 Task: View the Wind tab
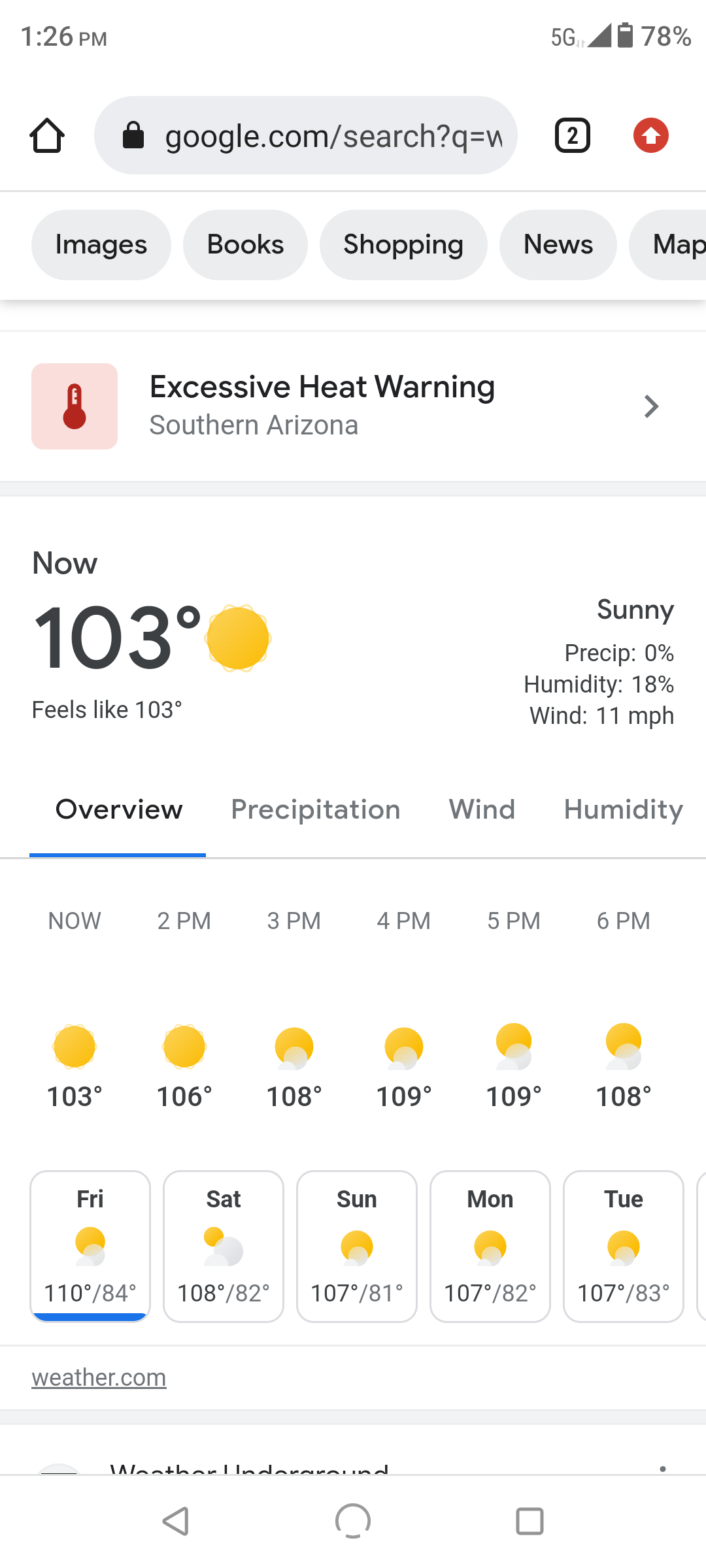482,809
